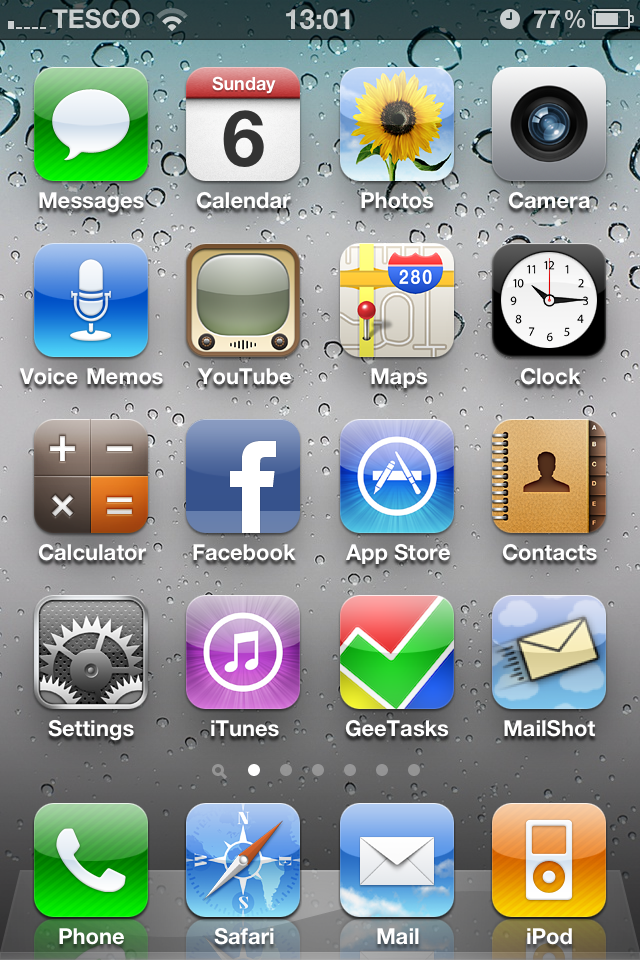Open the Phone app in the dock
Image resolution: width=640 pixels, height=960 pixels.
click(91, 861)
